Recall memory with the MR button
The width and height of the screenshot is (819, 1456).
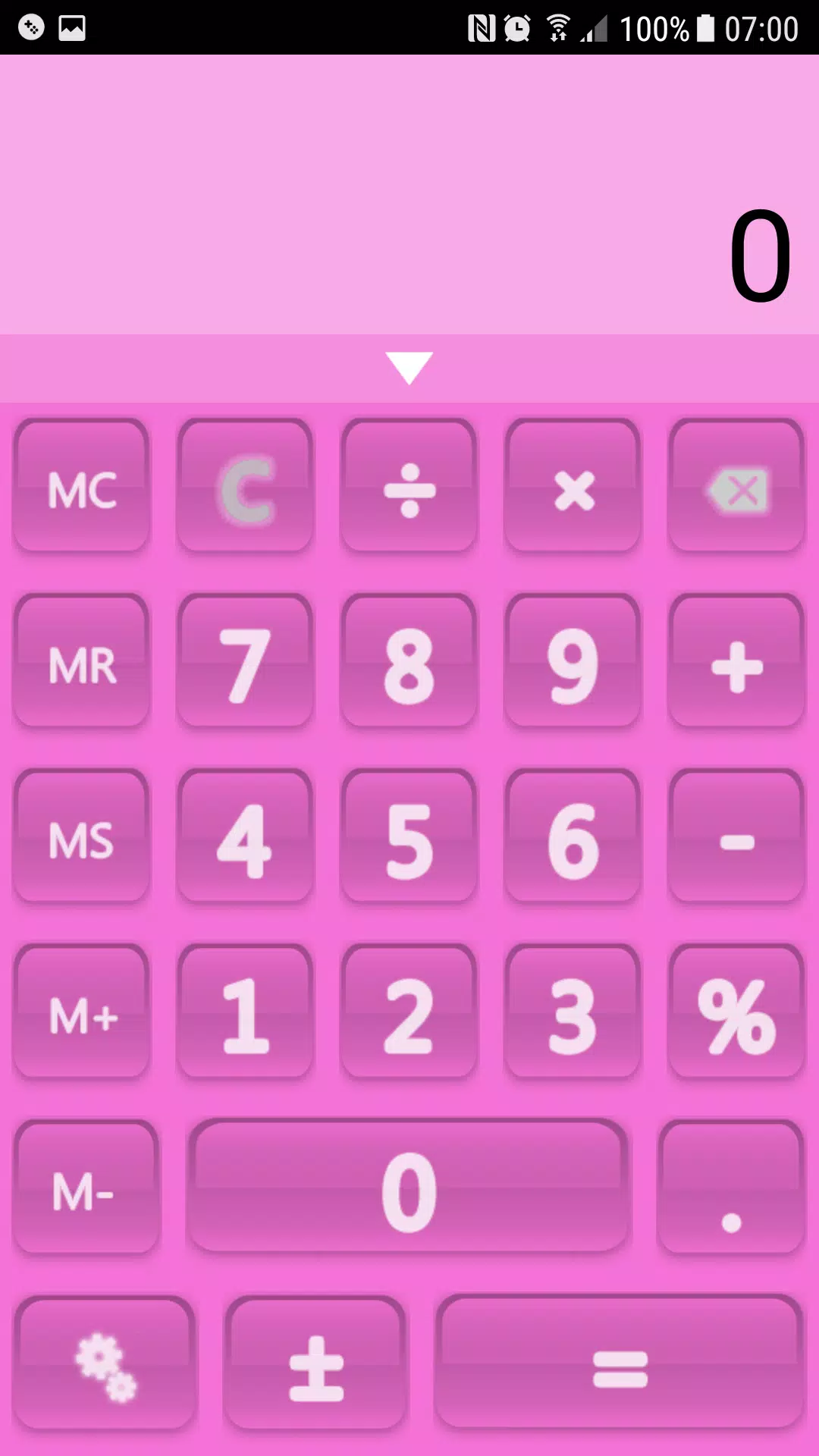(81, 662)
